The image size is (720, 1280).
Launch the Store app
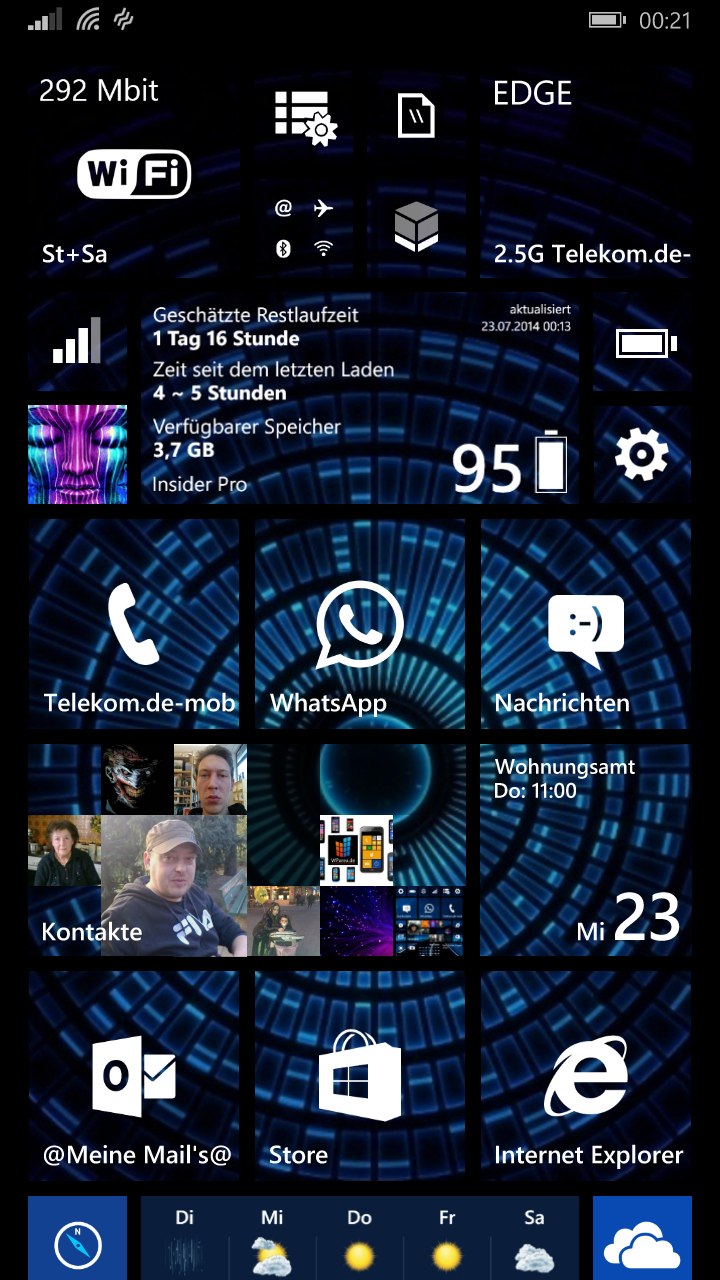pos(360,1076)
